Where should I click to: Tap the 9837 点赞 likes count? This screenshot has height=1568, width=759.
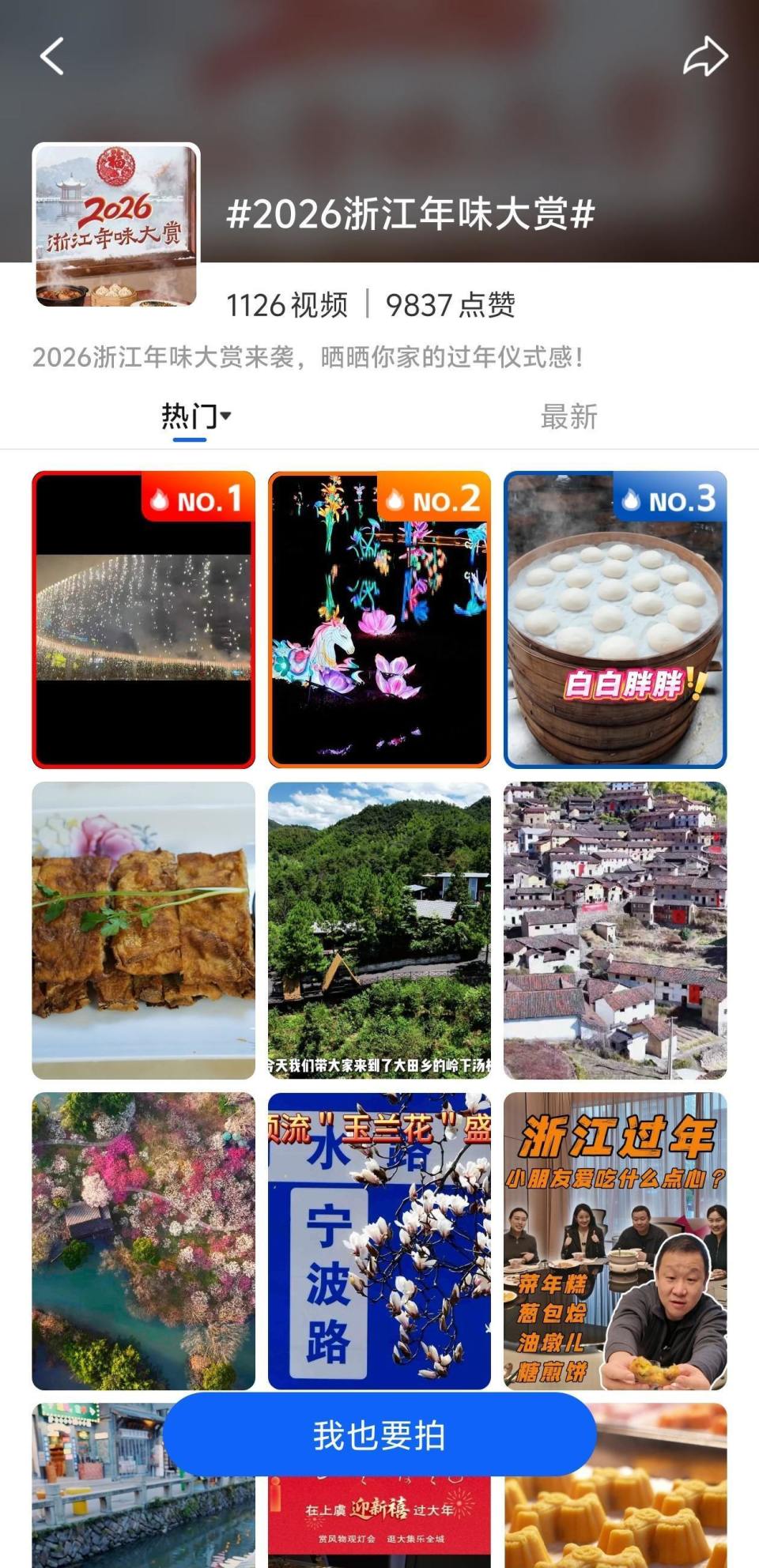pos(451,303)
